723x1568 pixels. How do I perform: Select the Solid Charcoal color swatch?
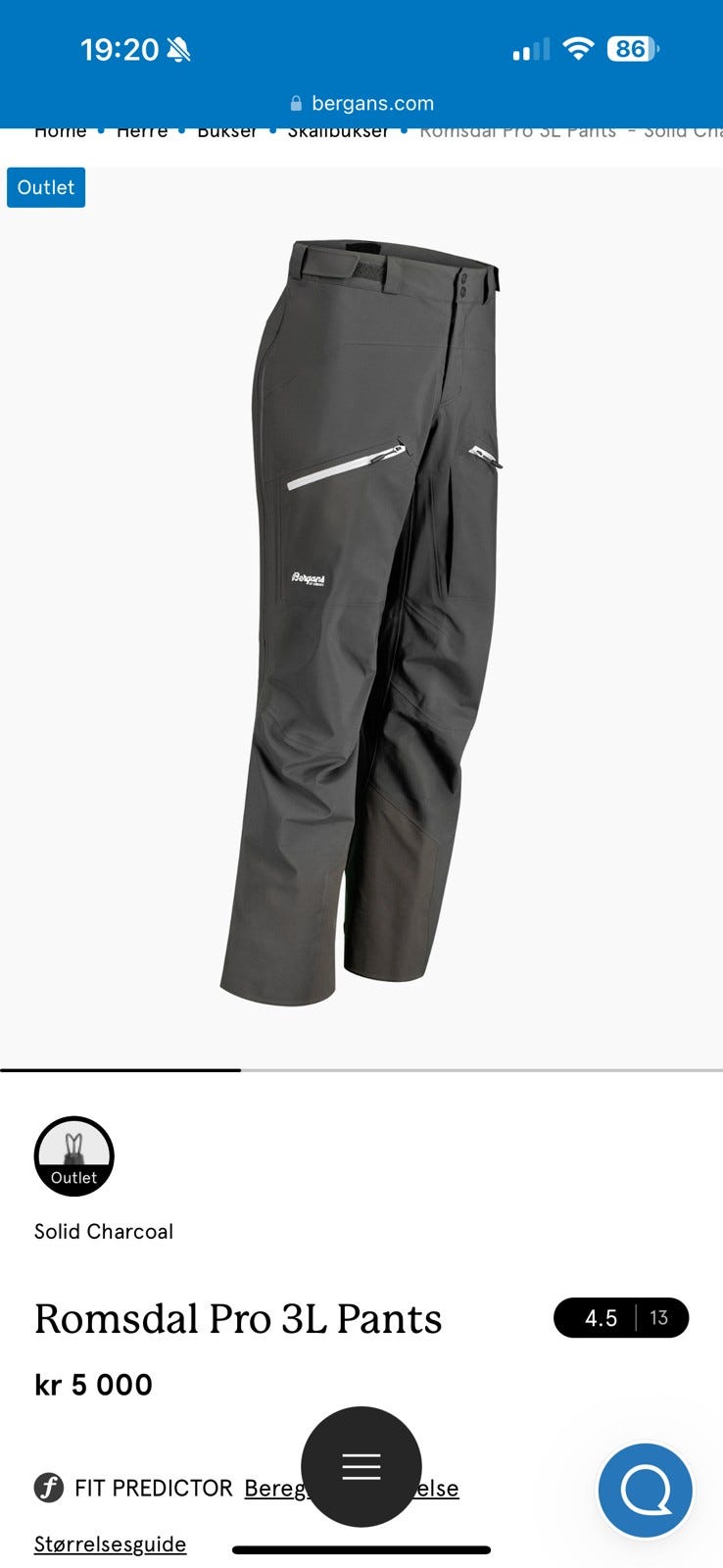(x=74, y=1156)
